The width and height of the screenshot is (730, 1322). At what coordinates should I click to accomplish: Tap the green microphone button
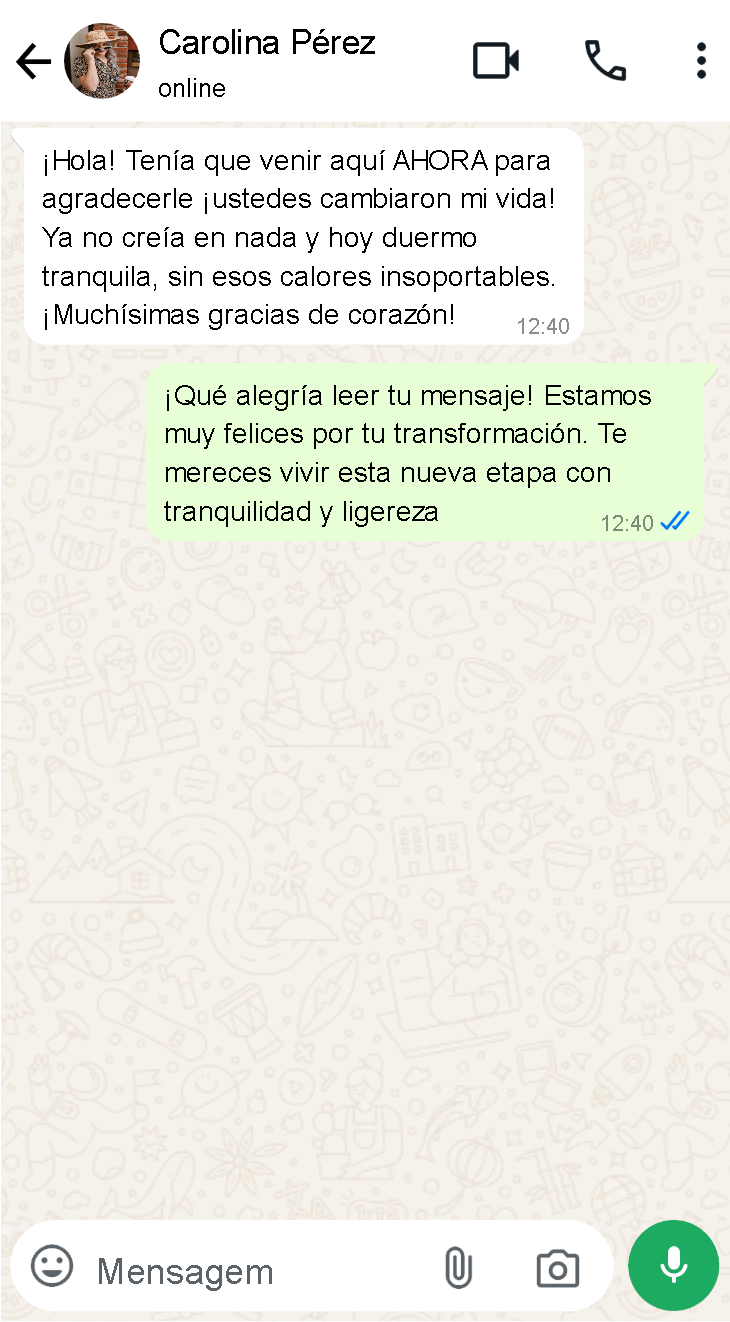point(673,1265)
